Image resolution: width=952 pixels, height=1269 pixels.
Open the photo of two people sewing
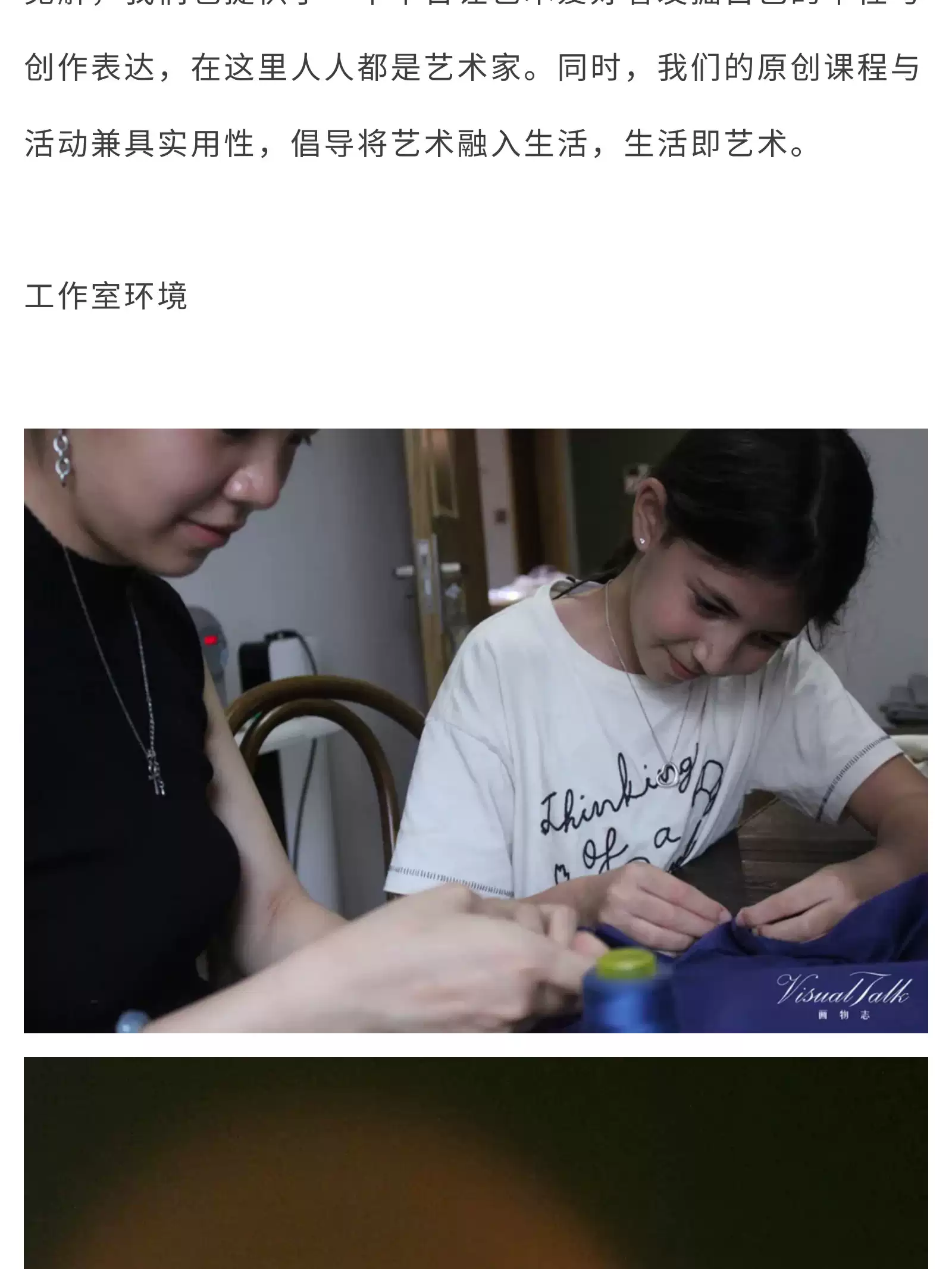click(475, 730)
